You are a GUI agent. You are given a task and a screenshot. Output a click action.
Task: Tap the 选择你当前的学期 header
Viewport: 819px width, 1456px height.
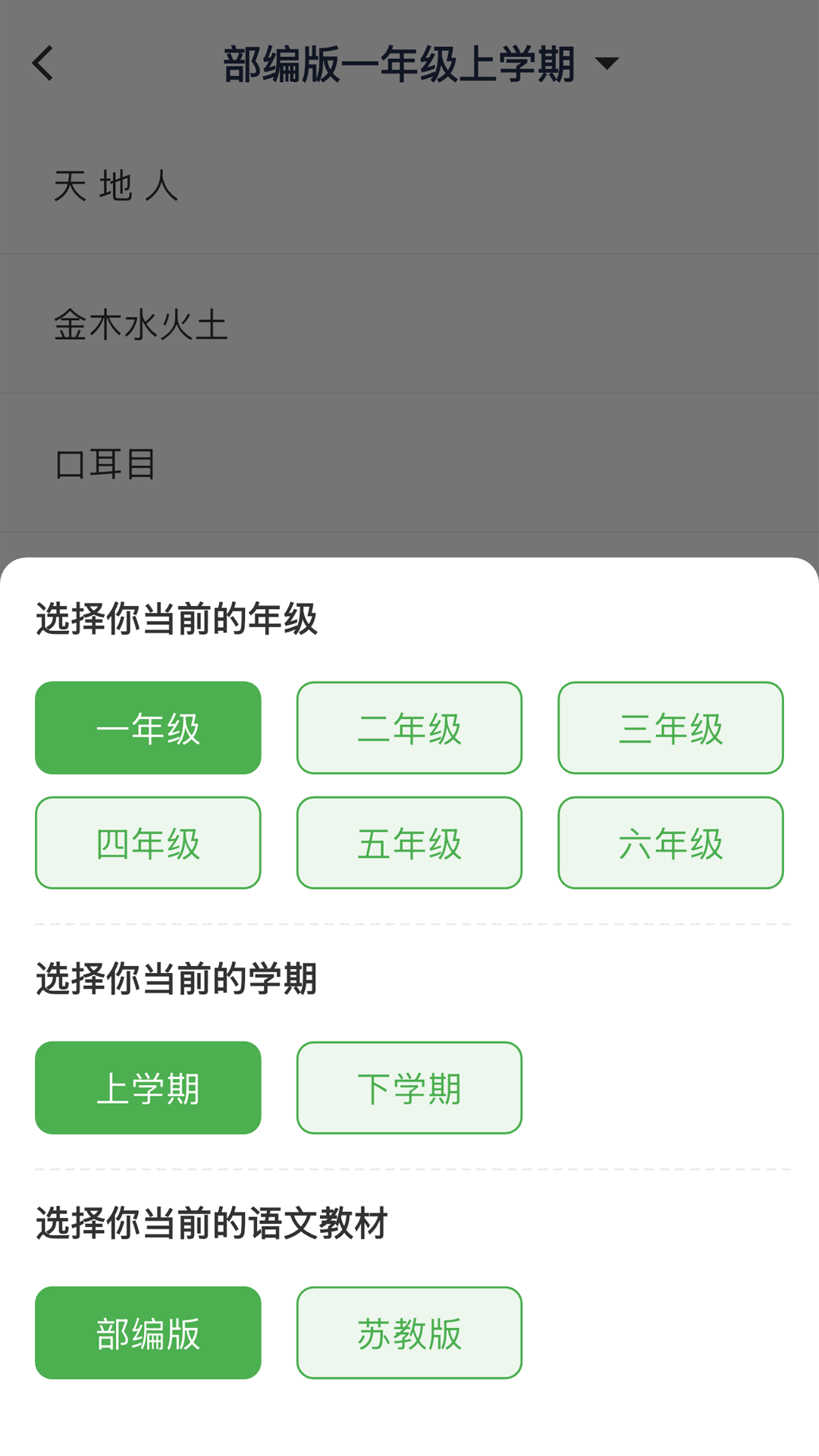click(176, 977)
